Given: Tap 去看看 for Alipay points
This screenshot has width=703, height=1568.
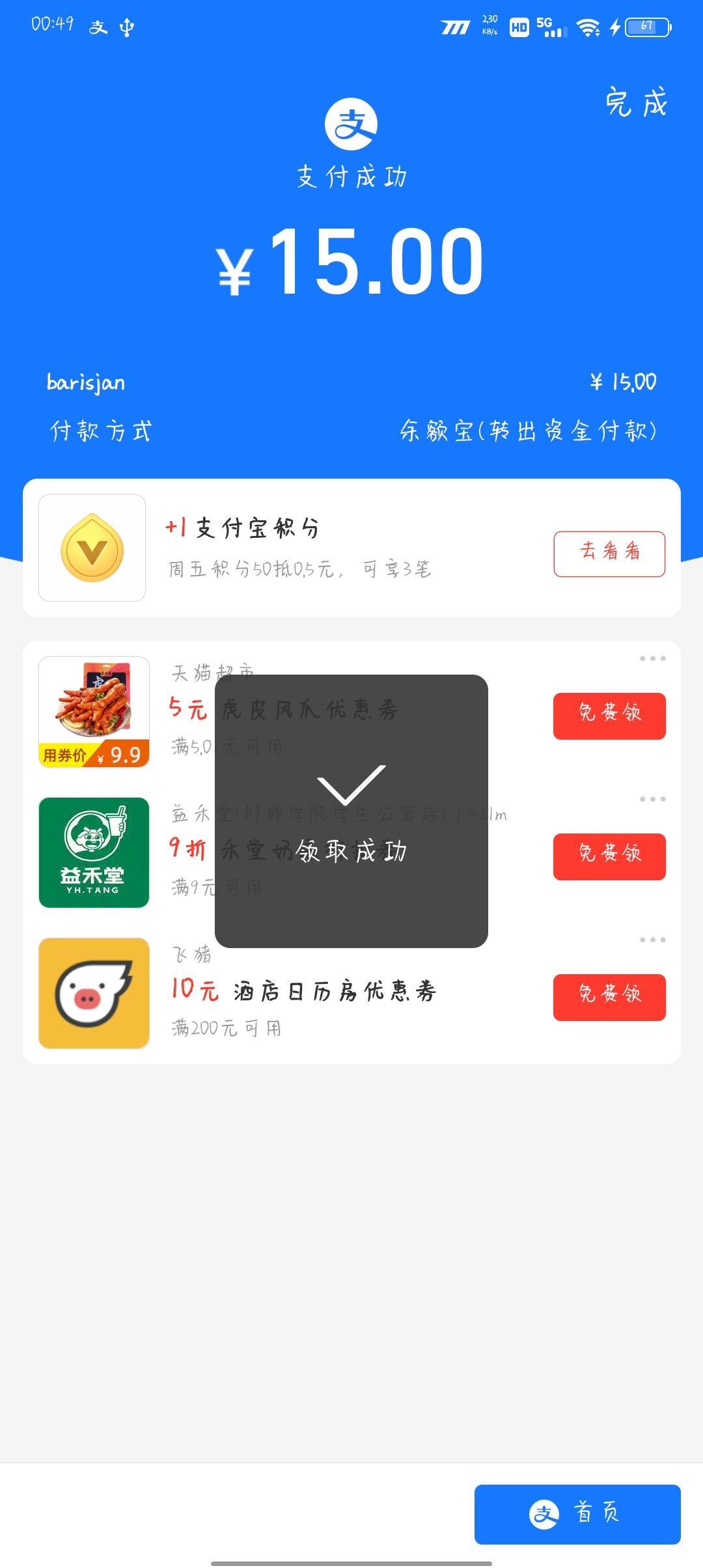Looking at the screenshot, I should pos(609,553).
